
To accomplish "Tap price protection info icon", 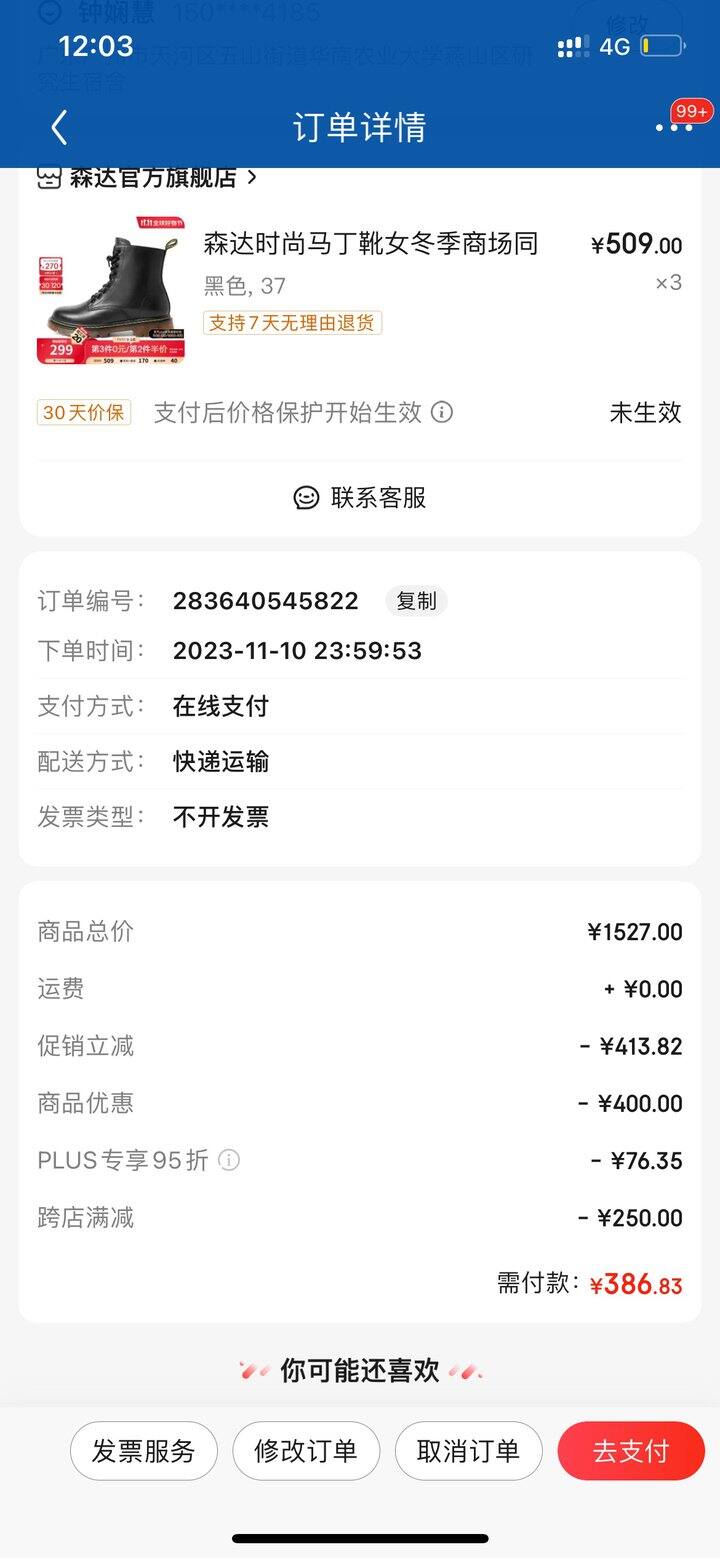I will (x=442, y=412).
